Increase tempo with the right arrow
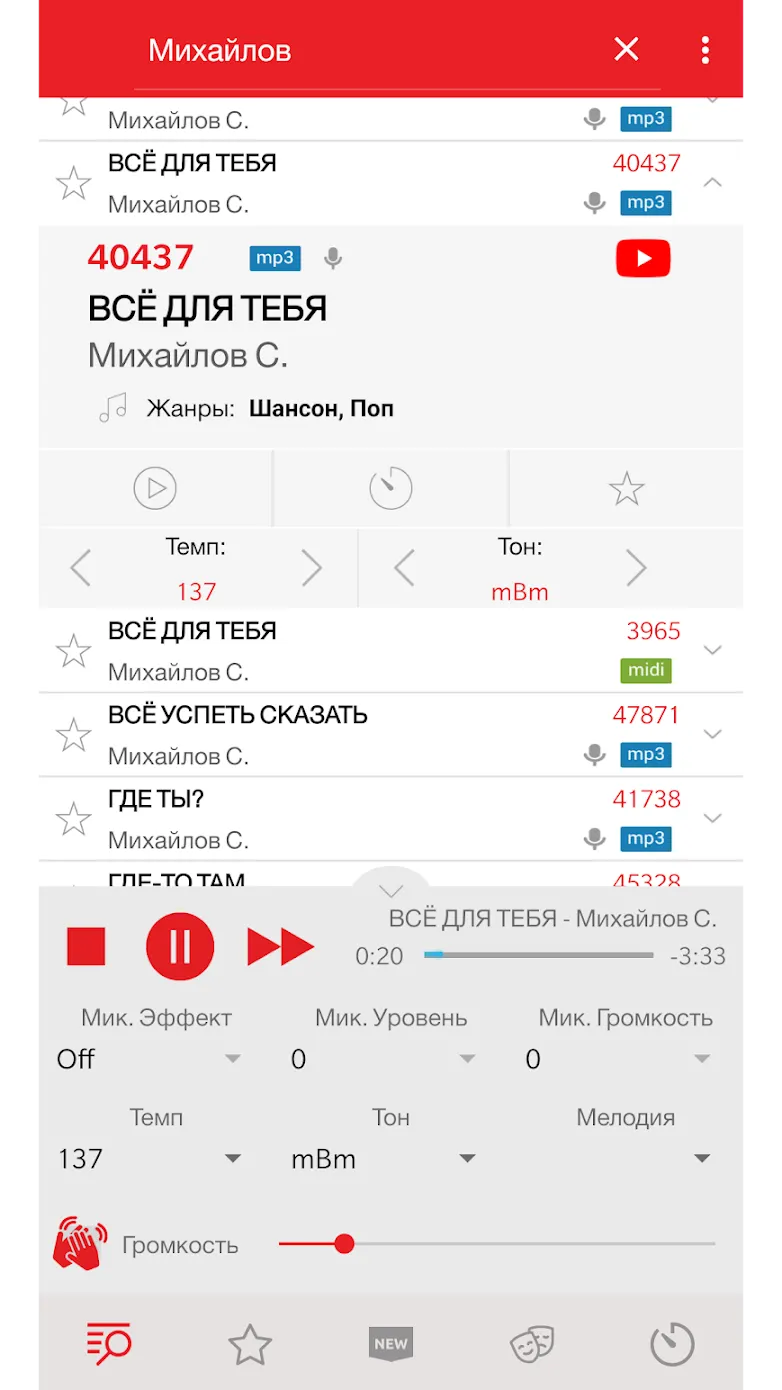 pos(312,568)
